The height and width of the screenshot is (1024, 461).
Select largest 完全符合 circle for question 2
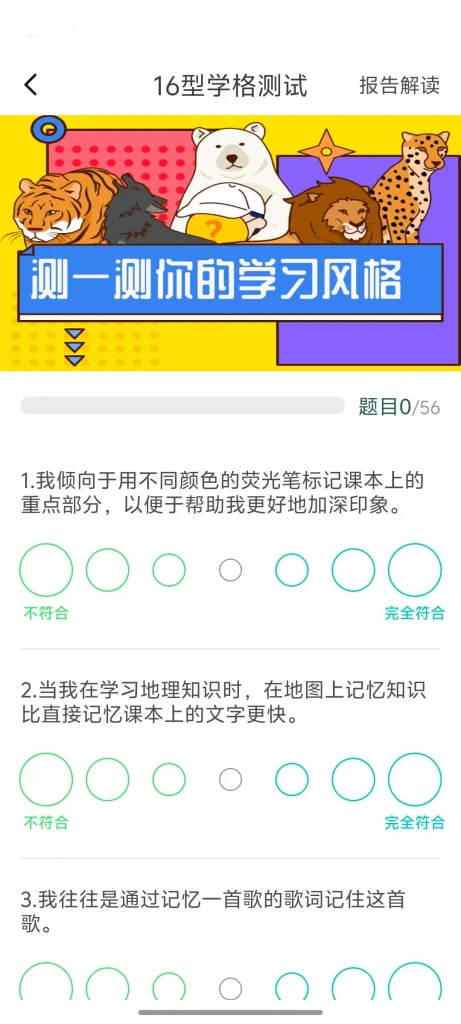click(x=415, y=780)
